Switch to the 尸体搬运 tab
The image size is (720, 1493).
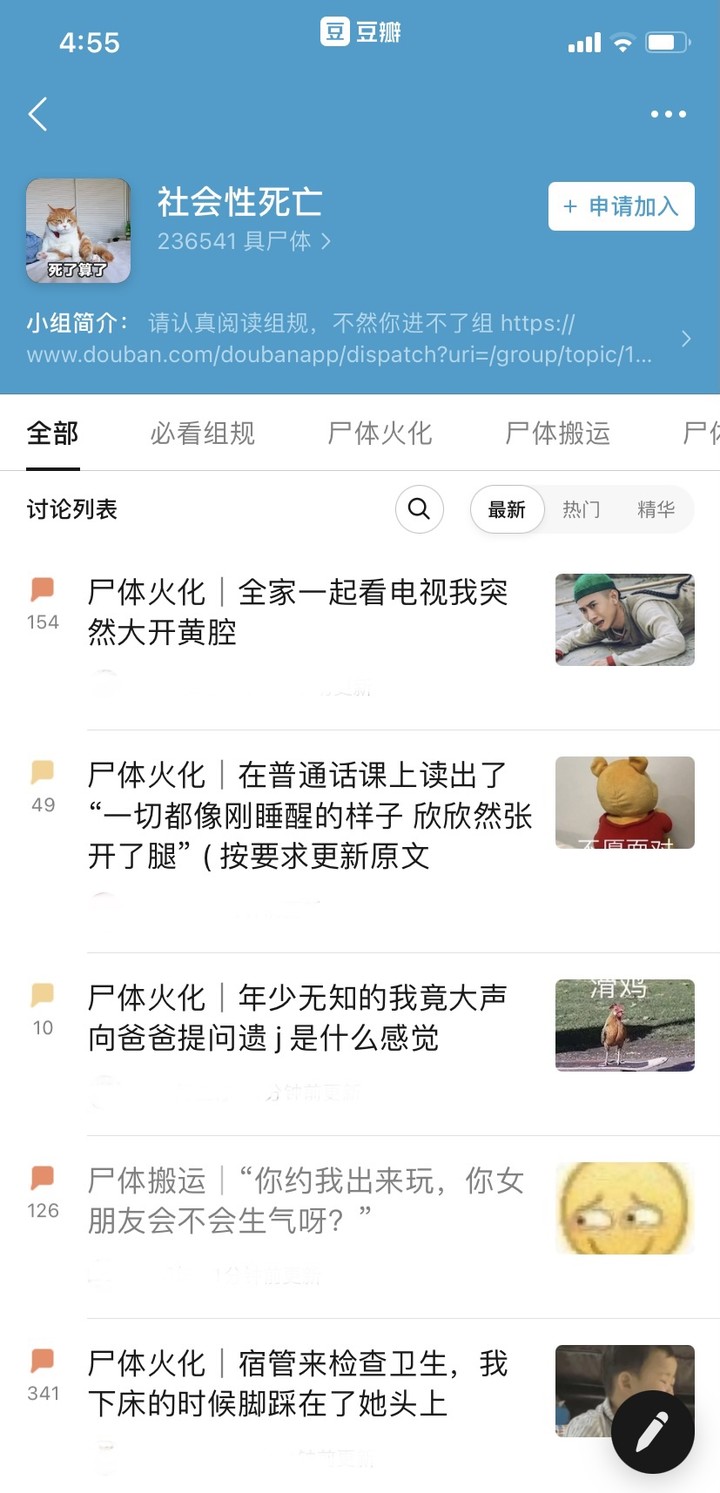[x=557, y=433]
